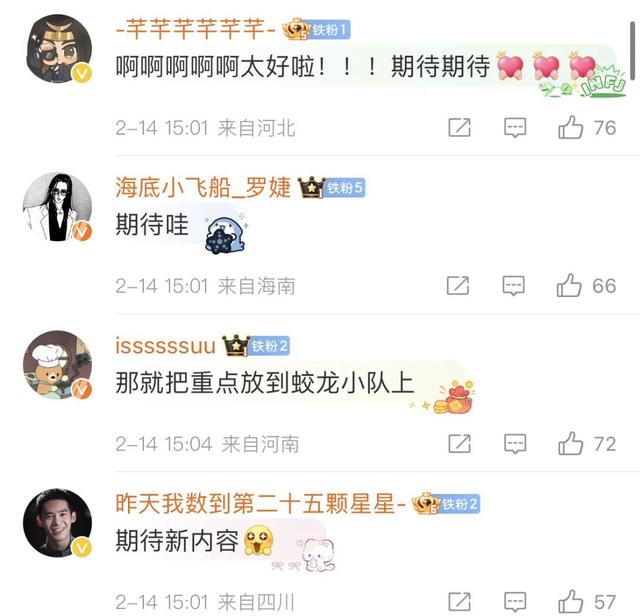View isssssuu's avatar profile
Image resolution: width=640 pixels, height=616 pixels.
point(57,364)
